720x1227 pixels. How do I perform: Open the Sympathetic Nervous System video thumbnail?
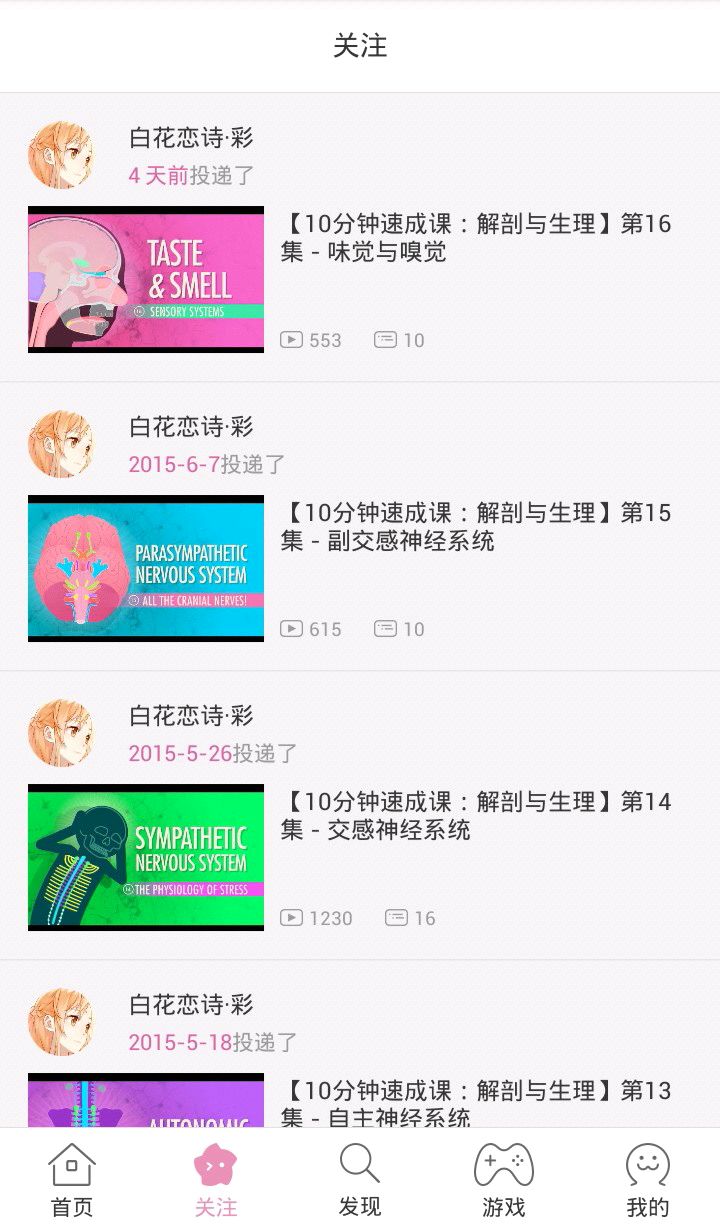click(x=146, y=857)
